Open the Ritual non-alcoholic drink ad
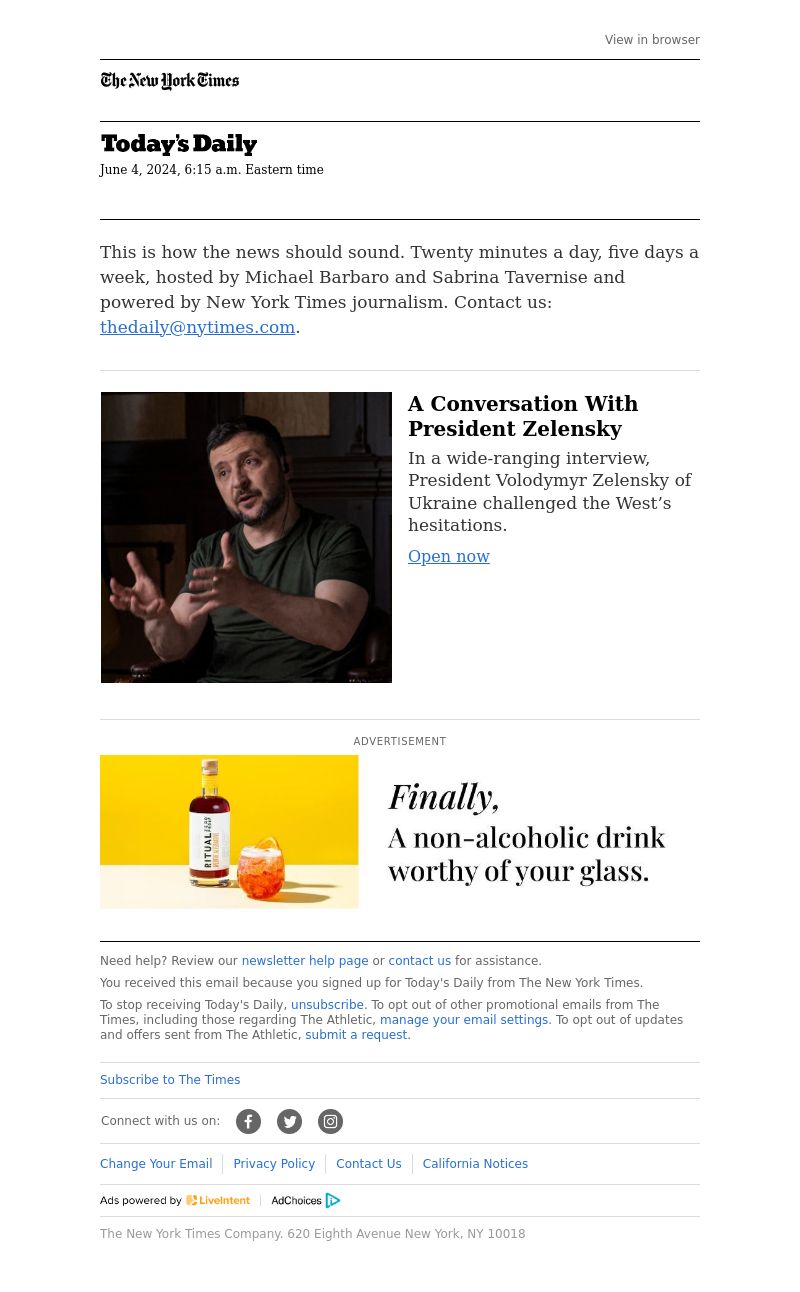The width and height of the screenshot is (800, 1292). (400, 831)
